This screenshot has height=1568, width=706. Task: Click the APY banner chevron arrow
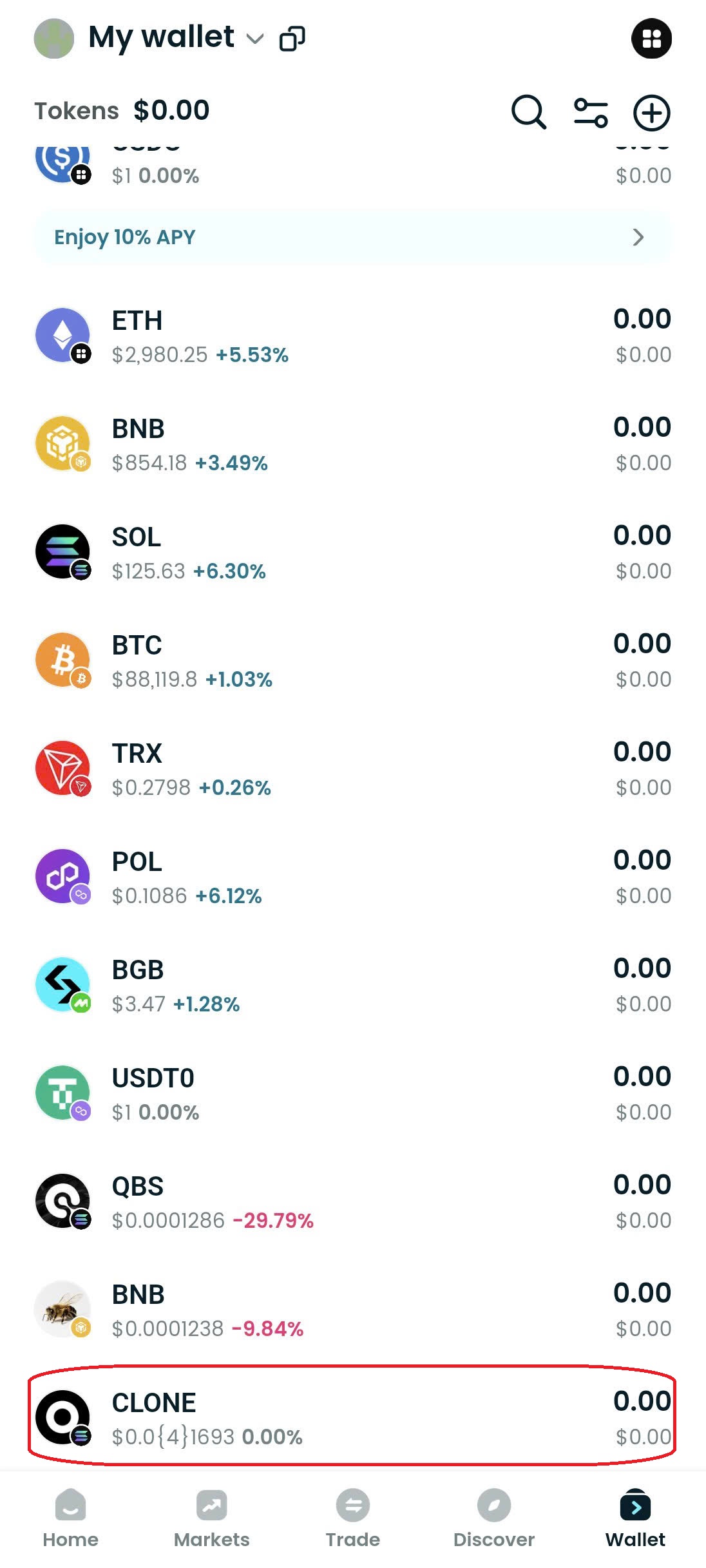[638, 237]
